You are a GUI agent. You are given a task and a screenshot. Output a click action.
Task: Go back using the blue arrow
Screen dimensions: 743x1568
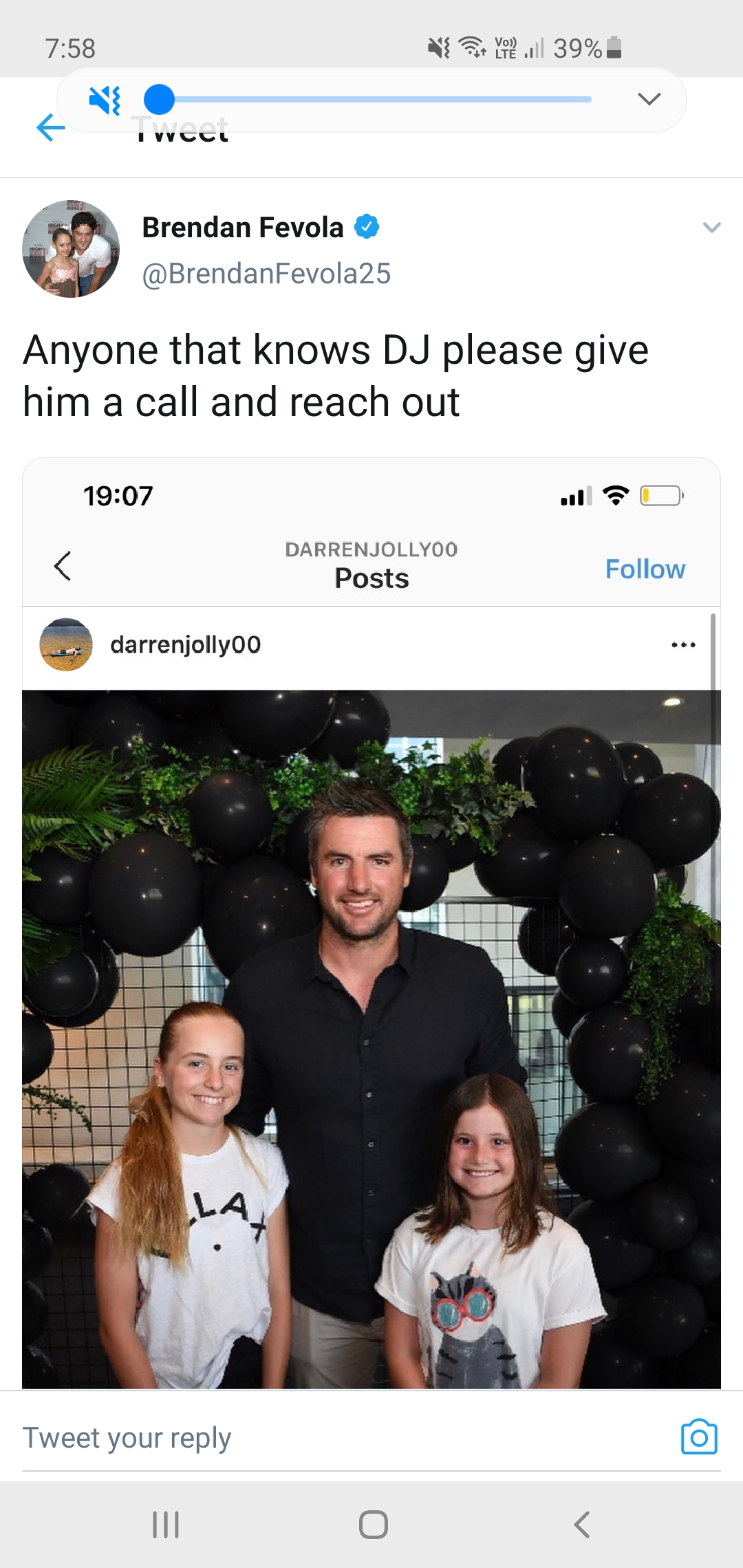tap(50, 127)
